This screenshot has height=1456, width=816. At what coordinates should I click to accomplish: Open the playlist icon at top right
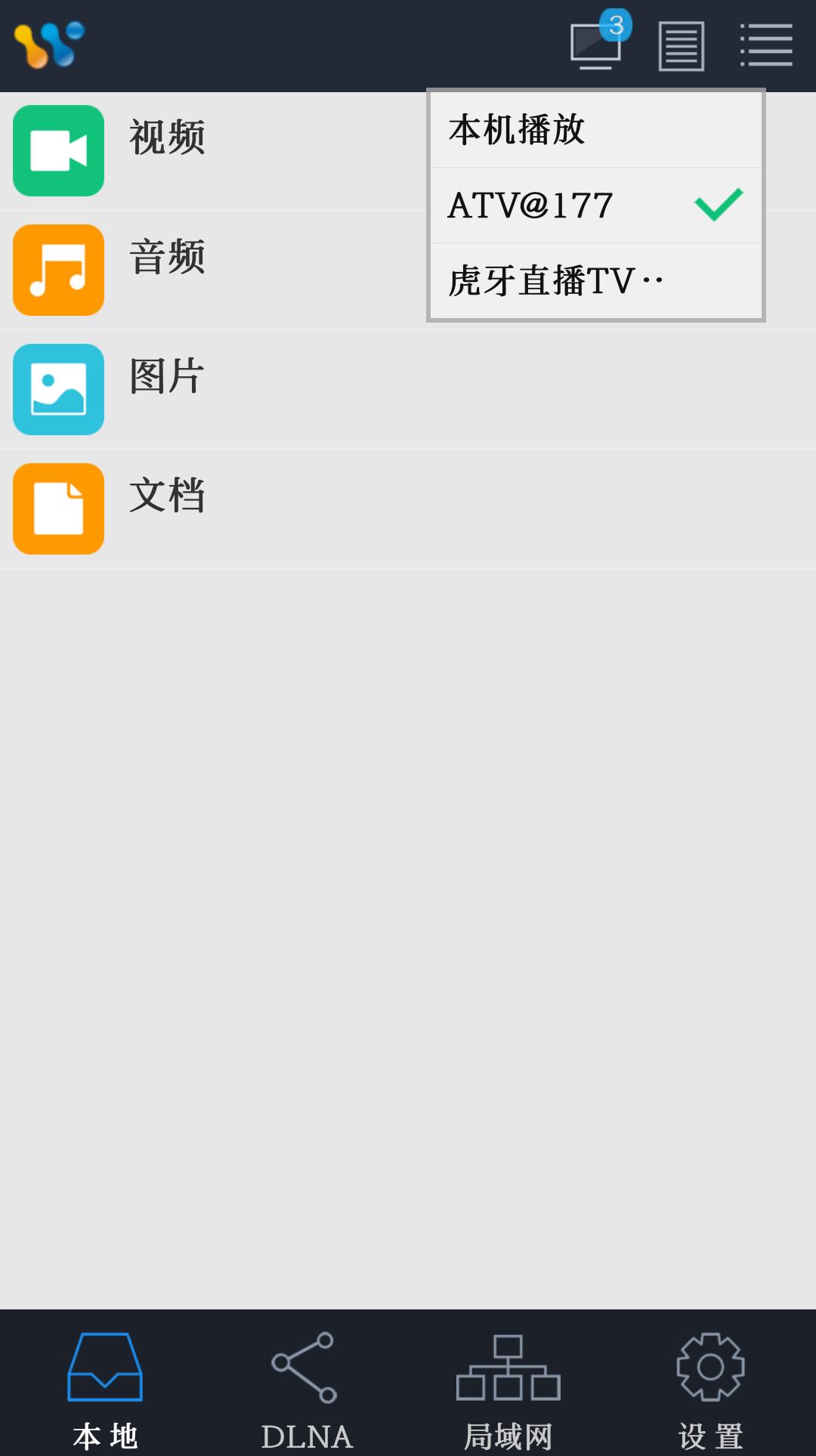click(766, 45)
